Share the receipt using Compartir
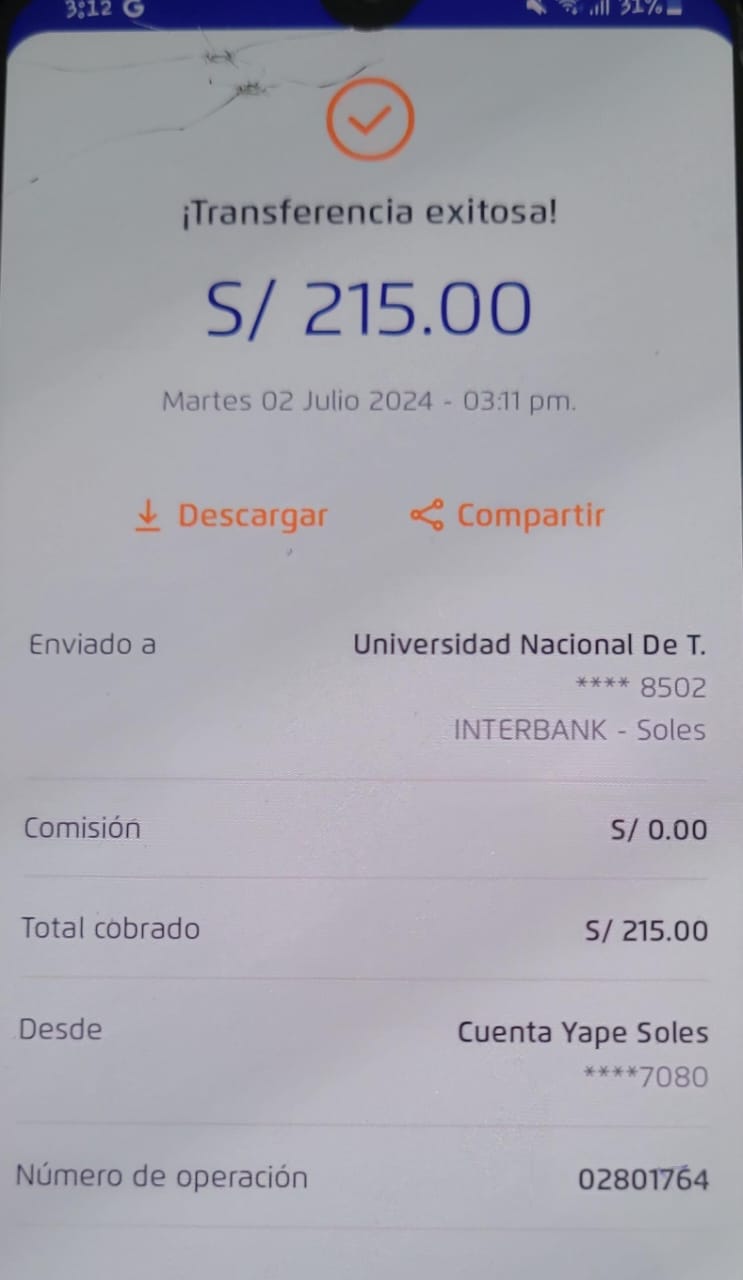743x1280 pixels. tap(507, 516)
